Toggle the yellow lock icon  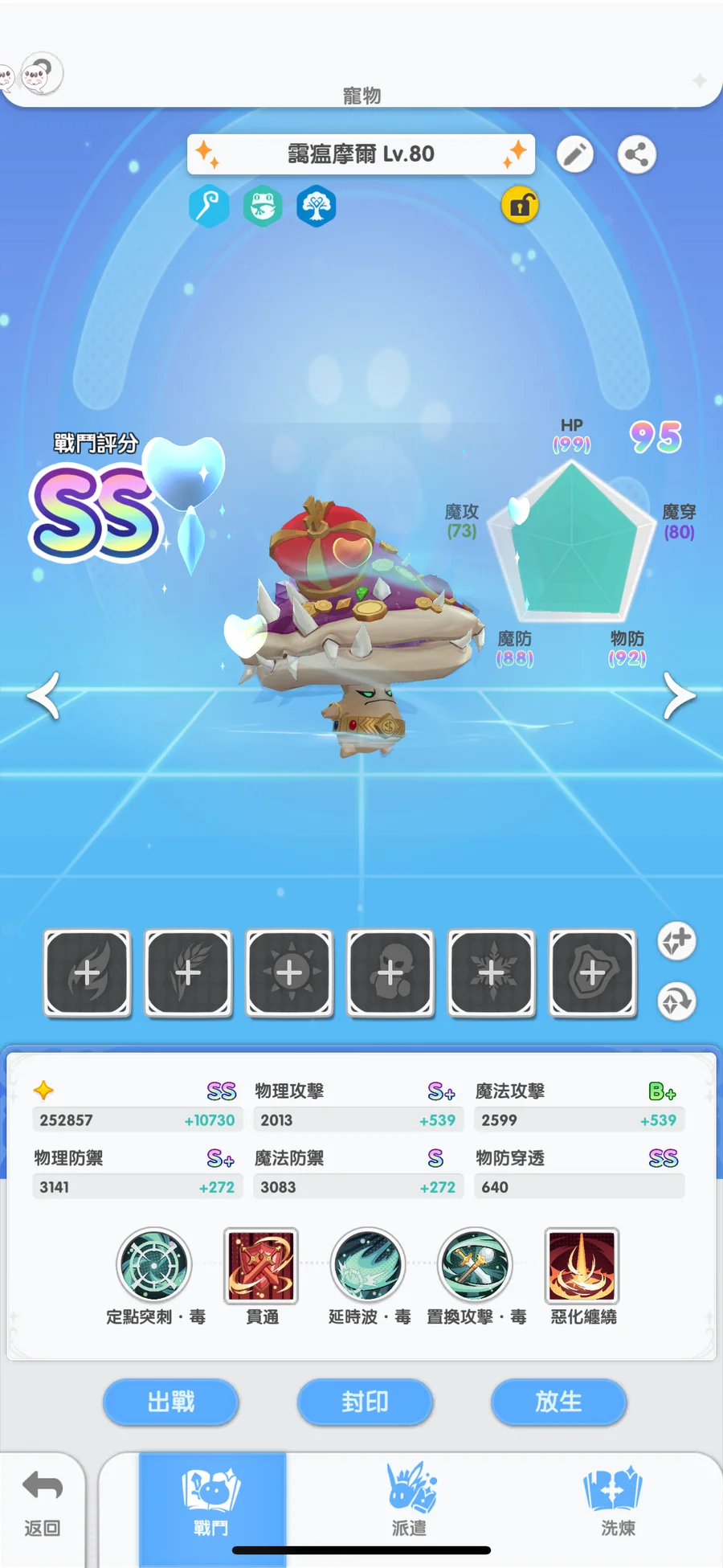520,206
